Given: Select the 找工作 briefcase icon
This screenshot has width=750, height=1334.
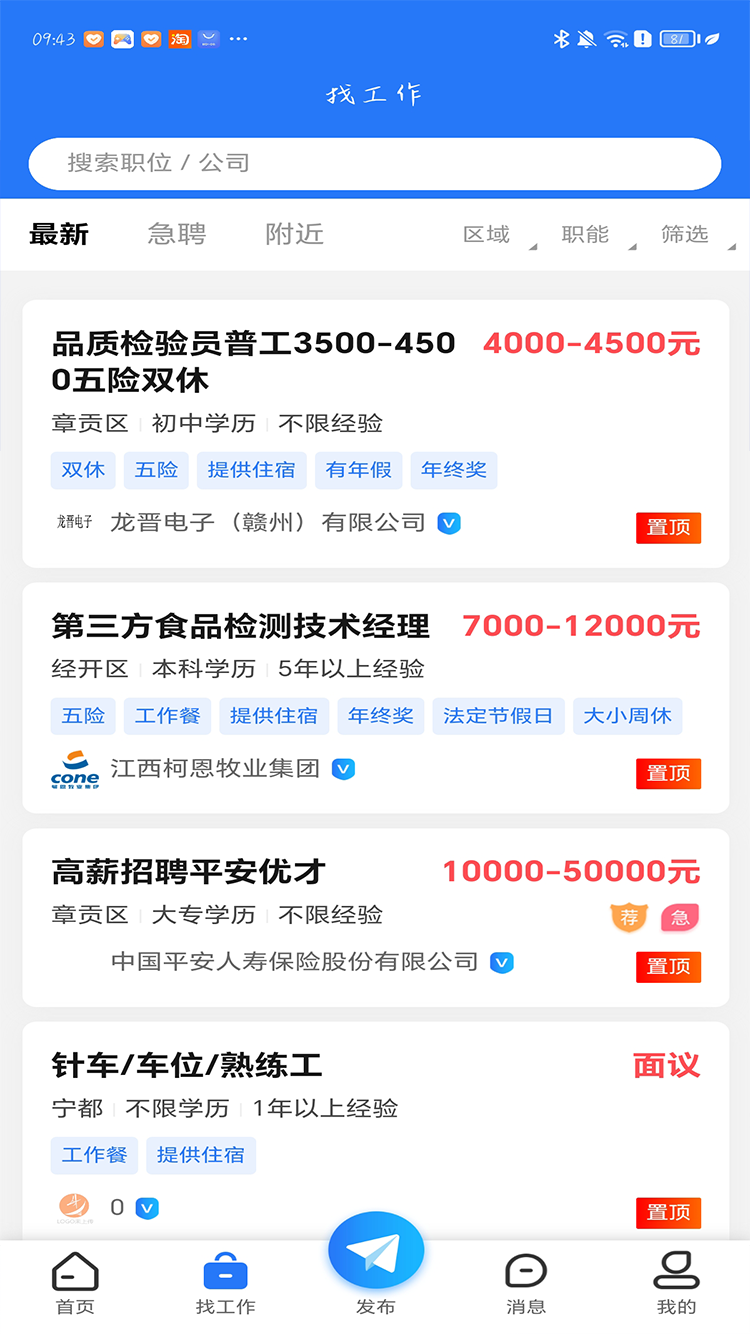Looking at the screenshot, I should pos(225,1269).
